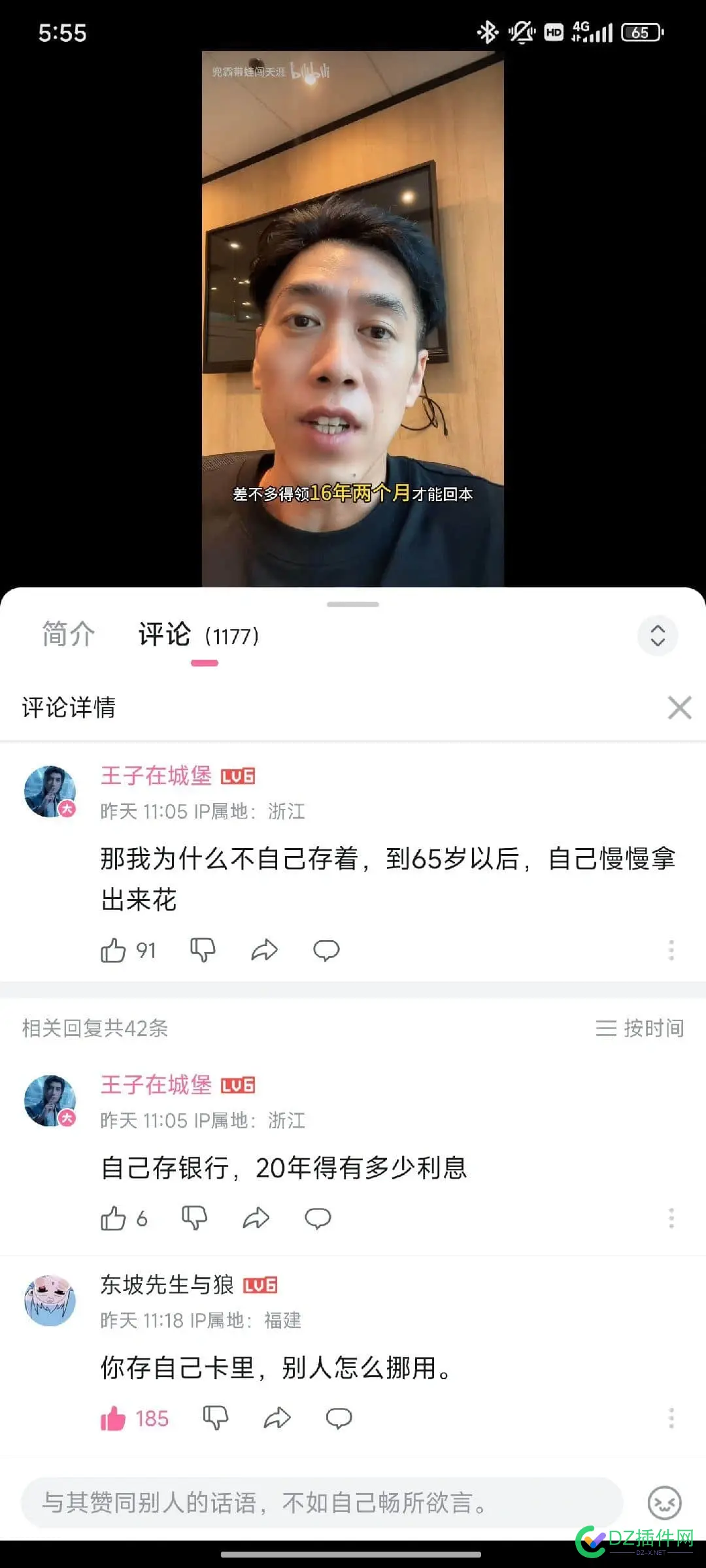Open 王子在城堡's profile name link
Viewport: 706px width, 1568px height.
coord(157,776)
